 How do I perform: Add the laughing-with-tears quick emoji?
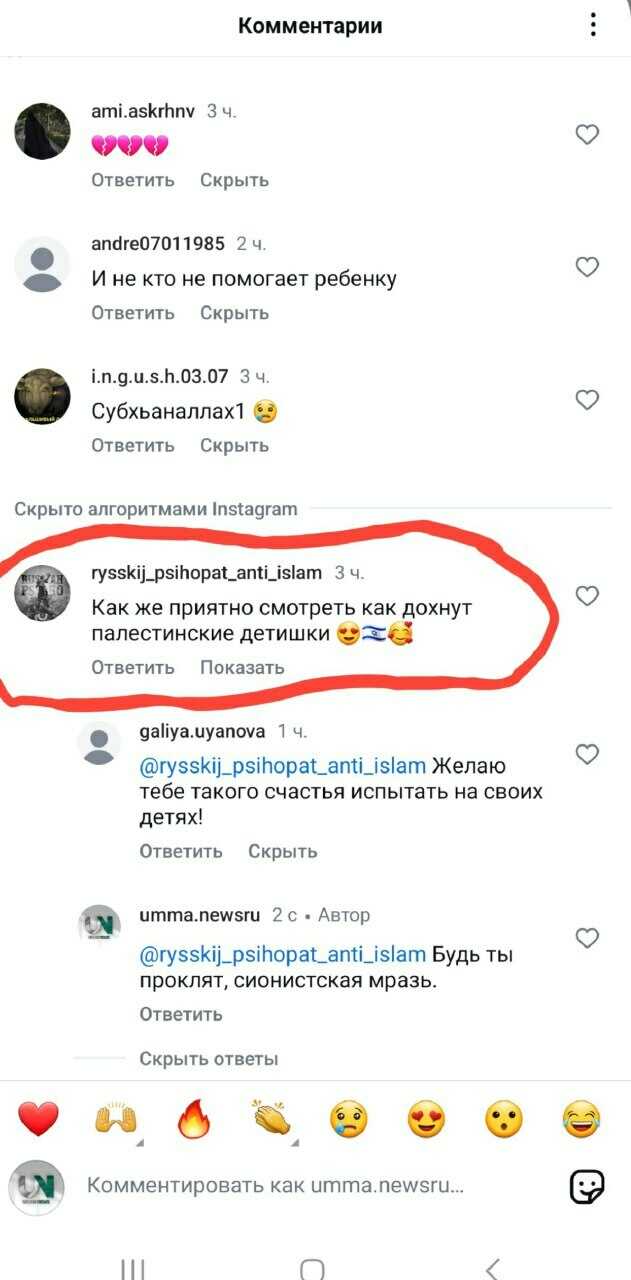click(x=581, y=1119)
